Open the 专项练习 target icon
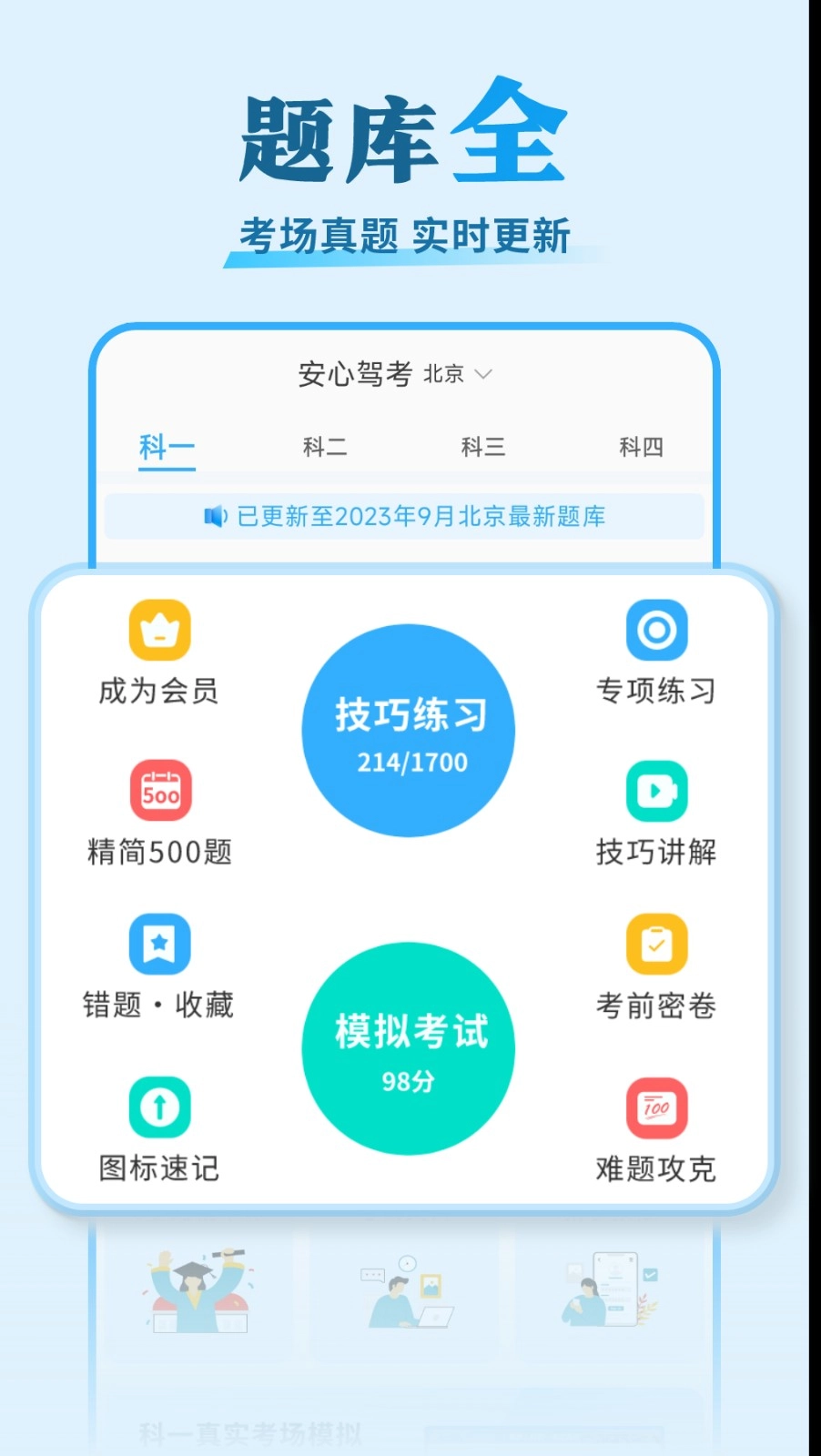Screen dimensions: 821x1456 (656, 630)
